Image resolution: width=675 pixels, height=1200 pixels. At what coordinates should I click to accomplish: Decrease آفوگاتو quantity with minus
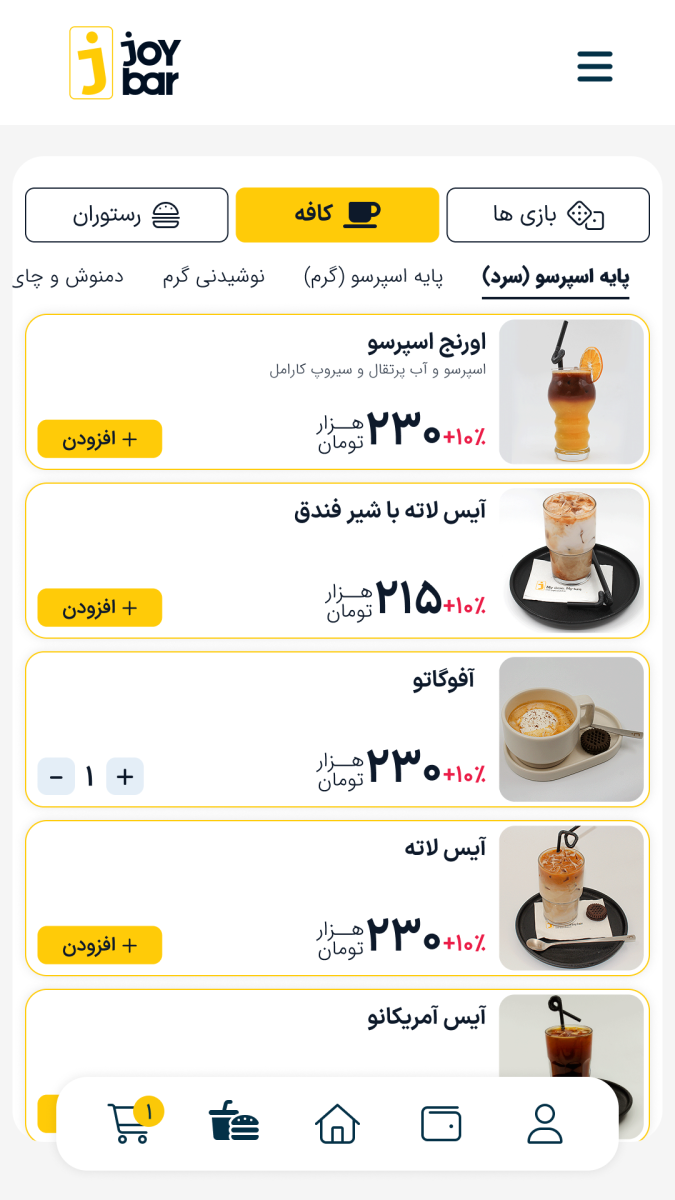[x=56, y=777]
